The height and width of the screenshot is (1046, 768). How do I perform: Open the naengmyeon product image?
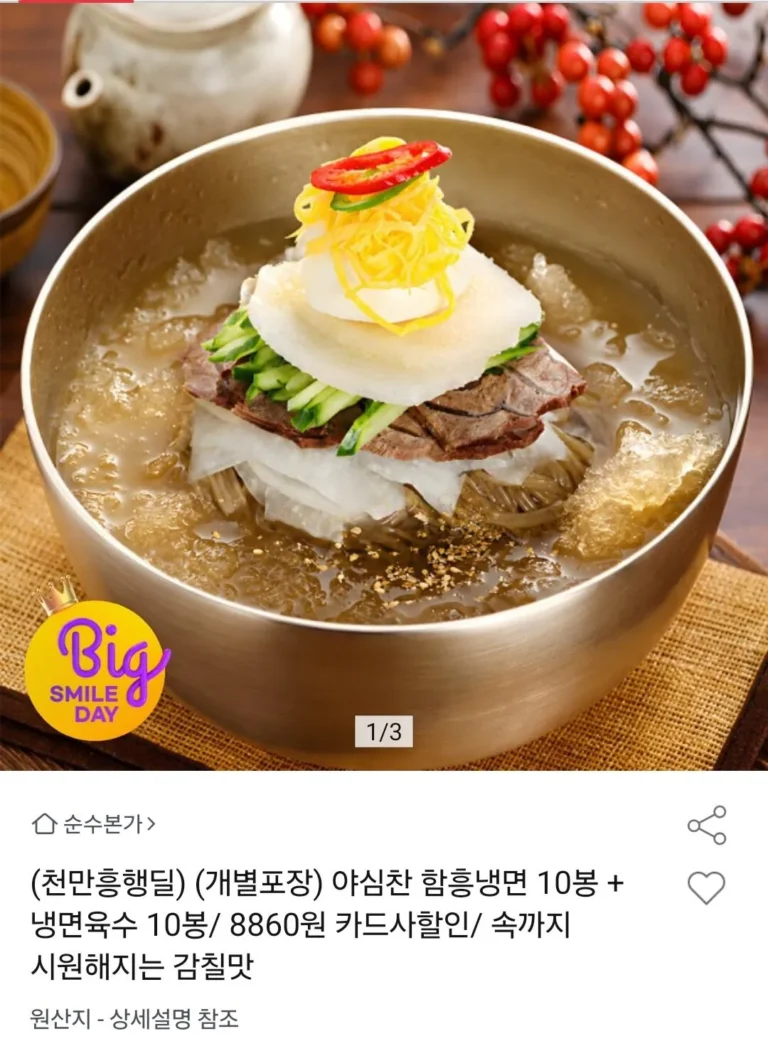pos(384,385)
